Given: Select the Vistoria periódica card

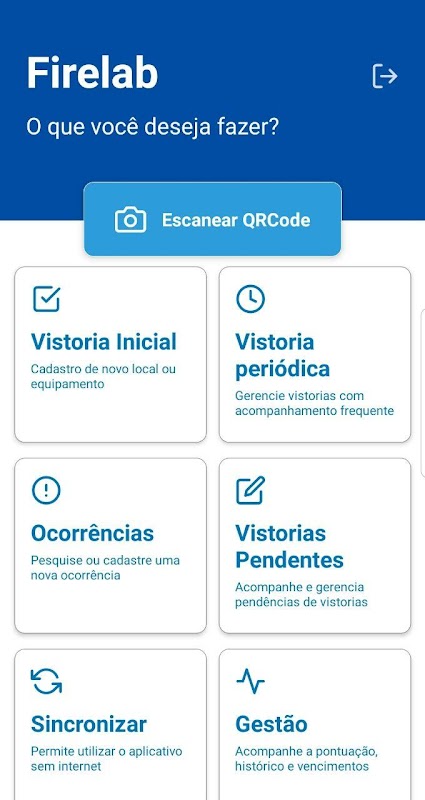Looking at the screenshot, I should click(315, 355).
